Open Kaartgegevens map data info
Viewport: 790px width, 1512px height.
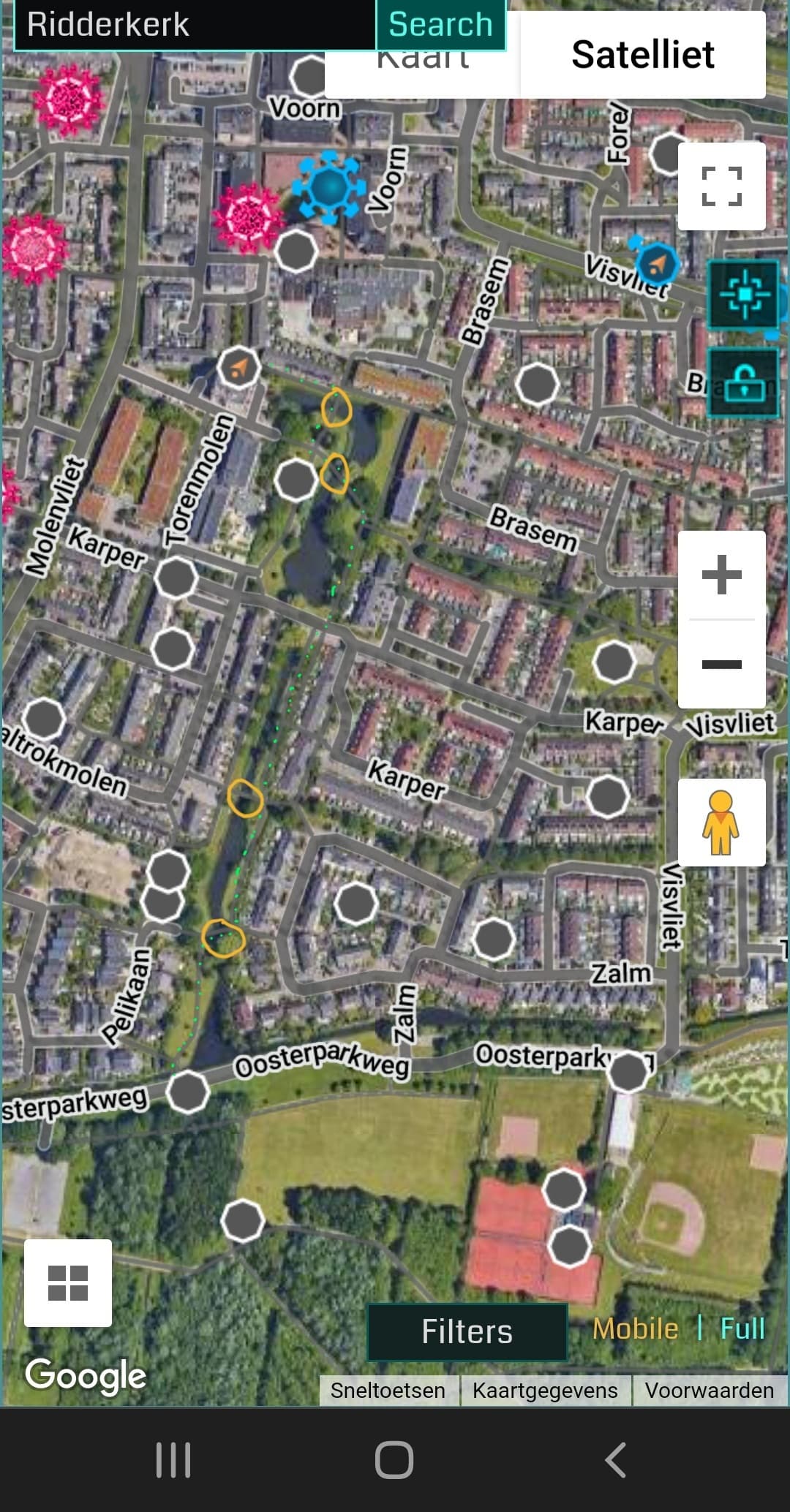point(545,1390)
